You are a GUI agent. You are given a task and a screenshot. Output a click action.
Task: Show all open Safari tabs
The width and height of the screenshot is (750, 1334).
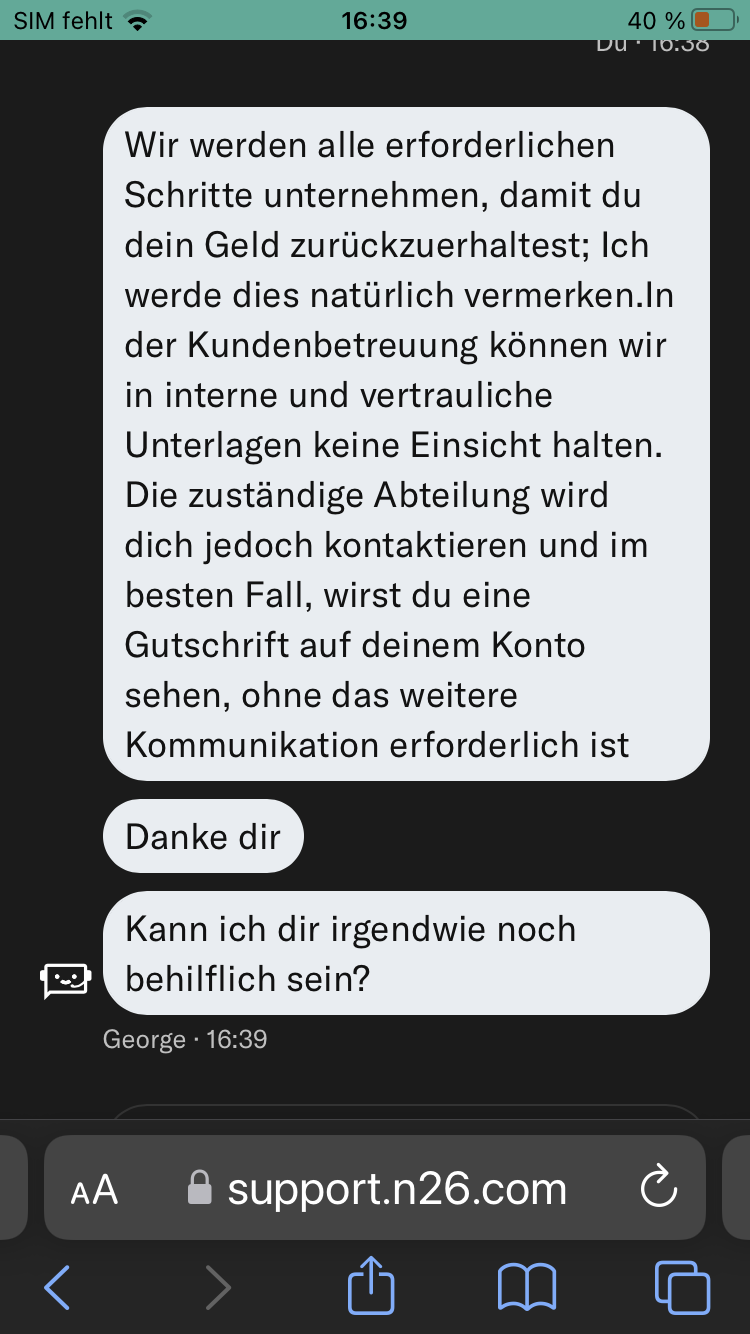(682, 1287)
